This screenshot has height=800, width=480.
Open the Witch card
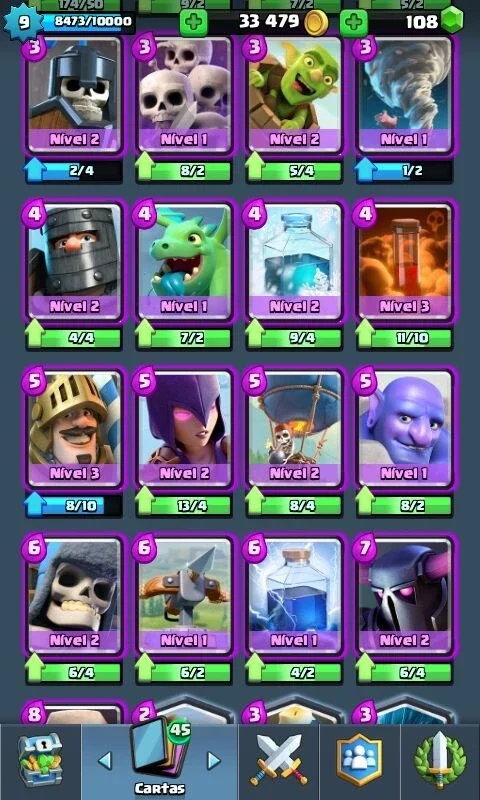coord(185,429)
